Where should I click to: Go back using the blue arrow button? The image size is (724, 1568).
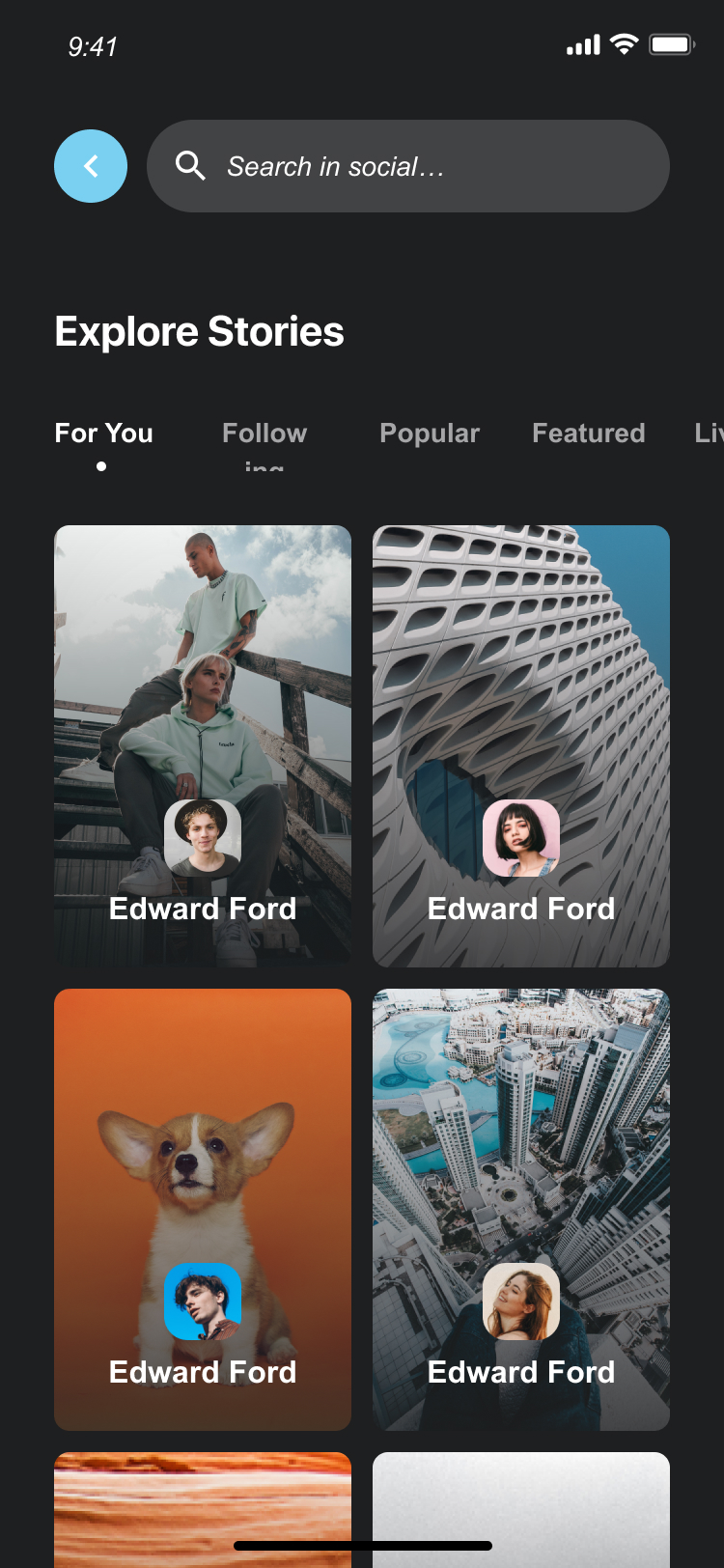pos(91,166)
